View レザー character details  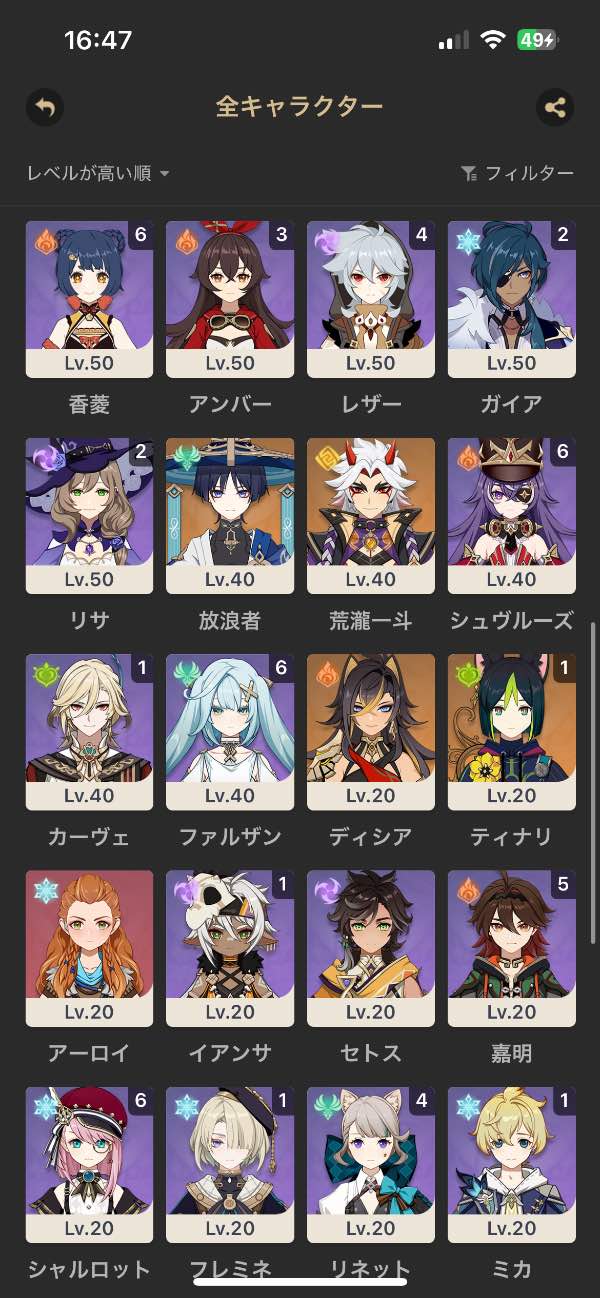[x=371, y=299]
